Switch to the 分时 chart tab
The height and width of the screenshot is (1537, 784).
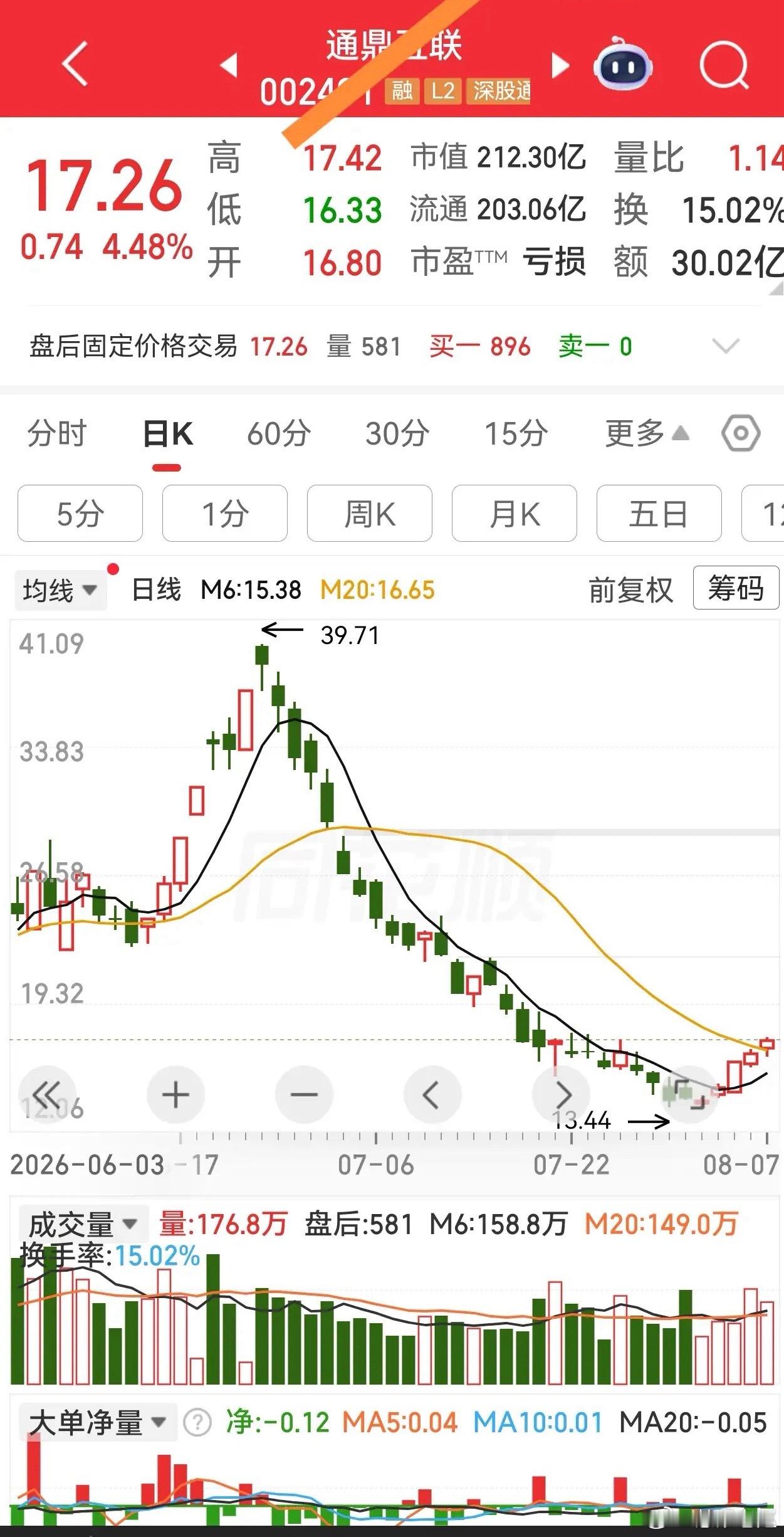pyautogui.click(x=56, y=433)
